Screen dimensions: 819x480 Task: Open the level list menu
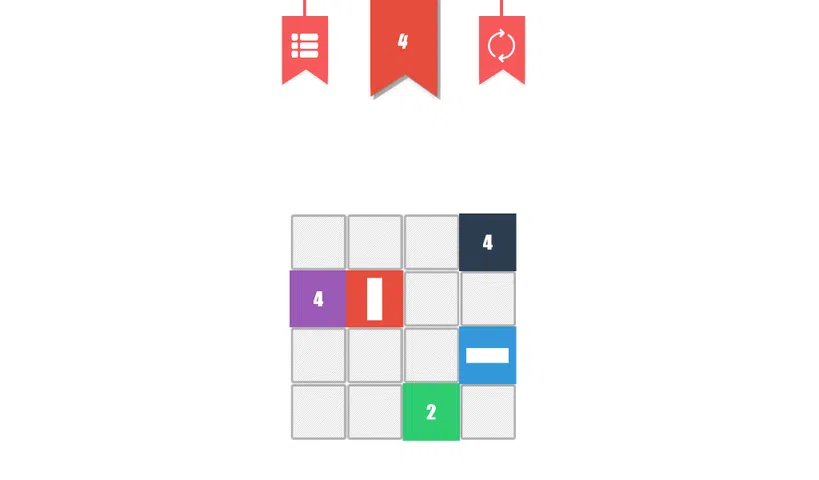[x=305, y=46]
